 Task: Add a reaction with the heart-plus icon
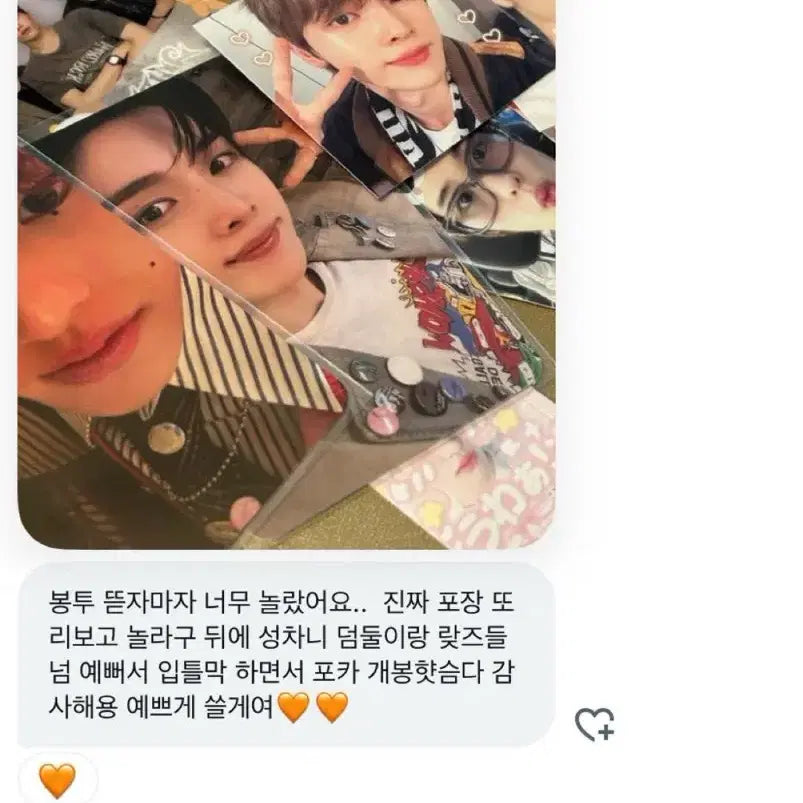594,723
